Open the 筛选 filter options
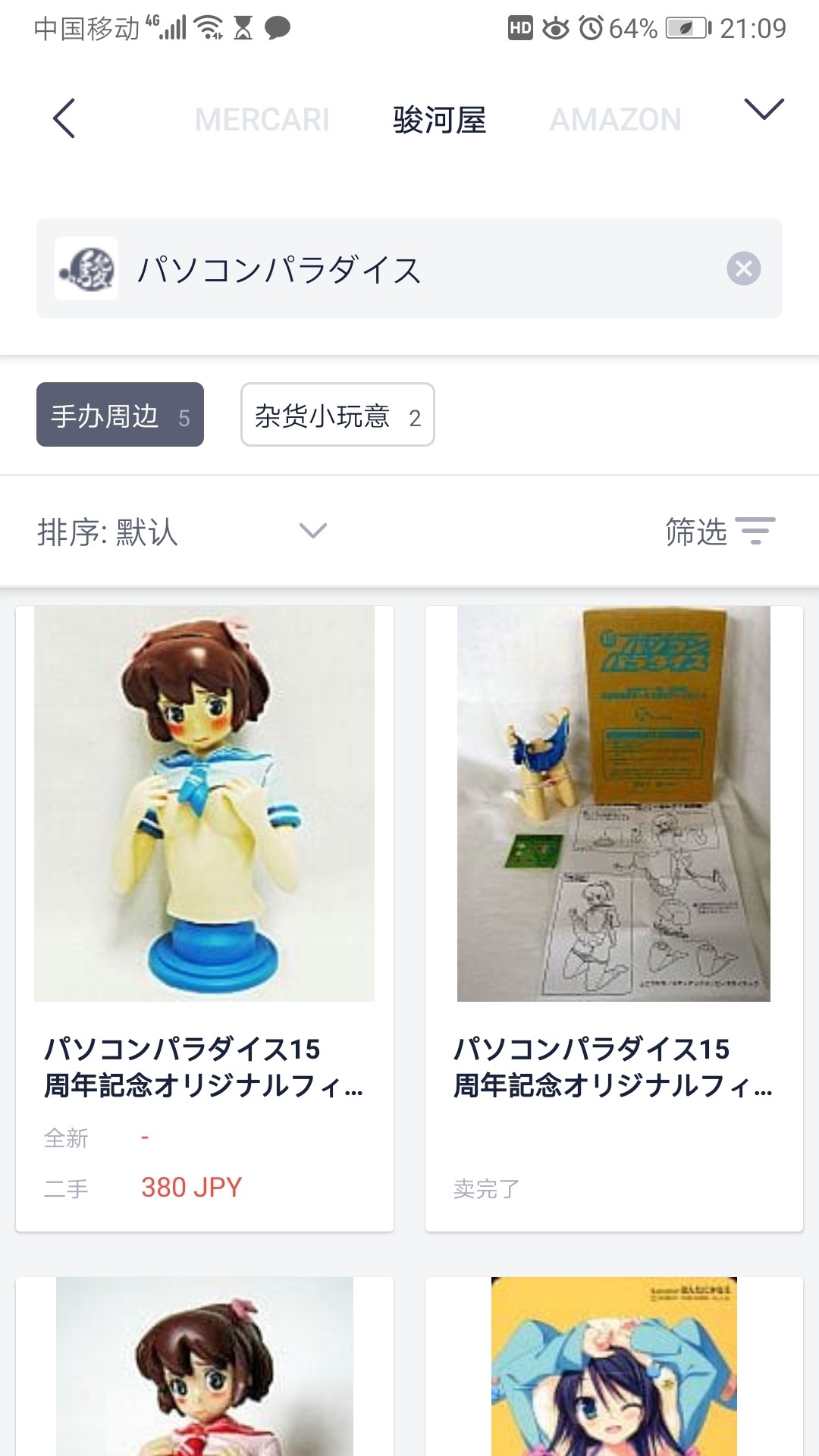819x1456 pixels. [x=720, y=531]
